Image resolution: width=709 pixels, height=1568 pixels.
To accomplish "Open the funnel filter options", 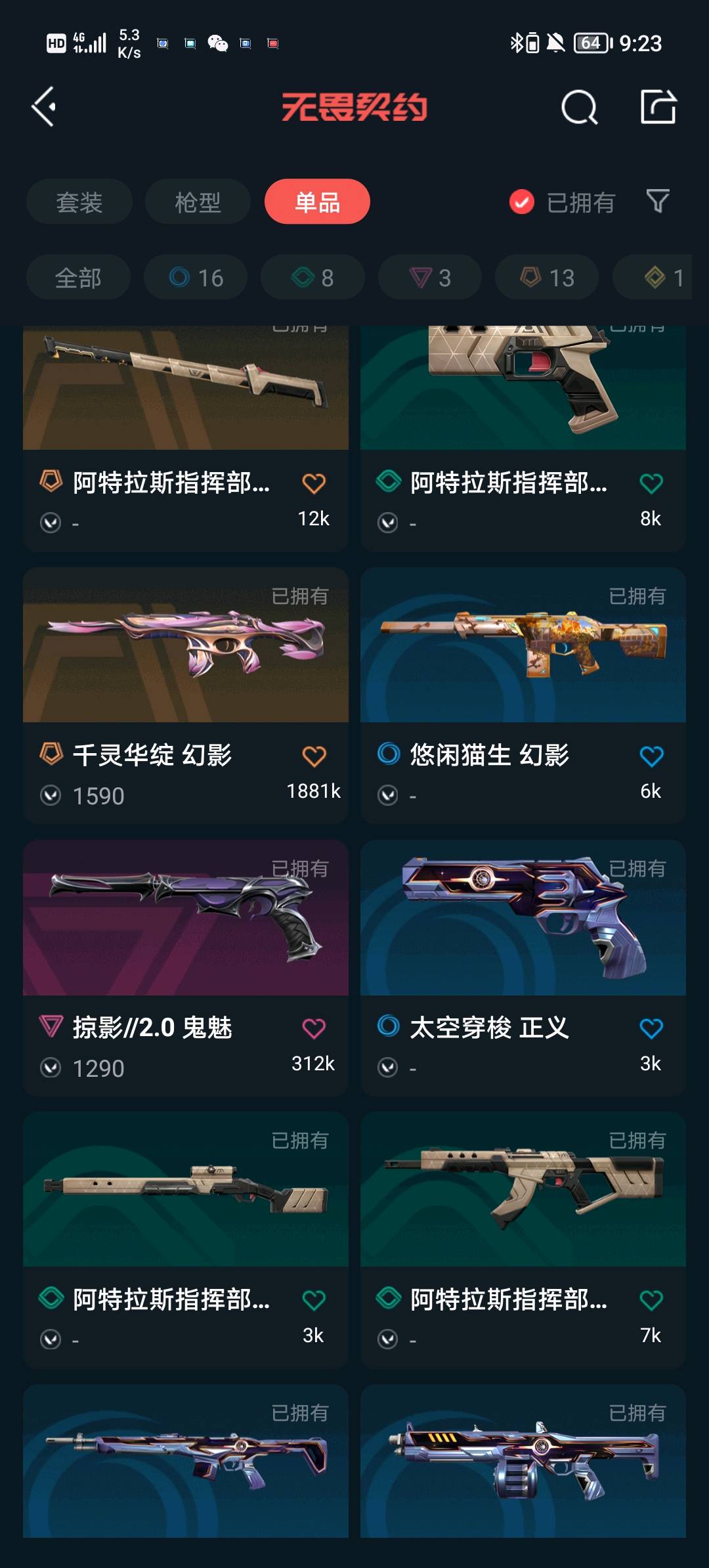I will coord(657,201).
